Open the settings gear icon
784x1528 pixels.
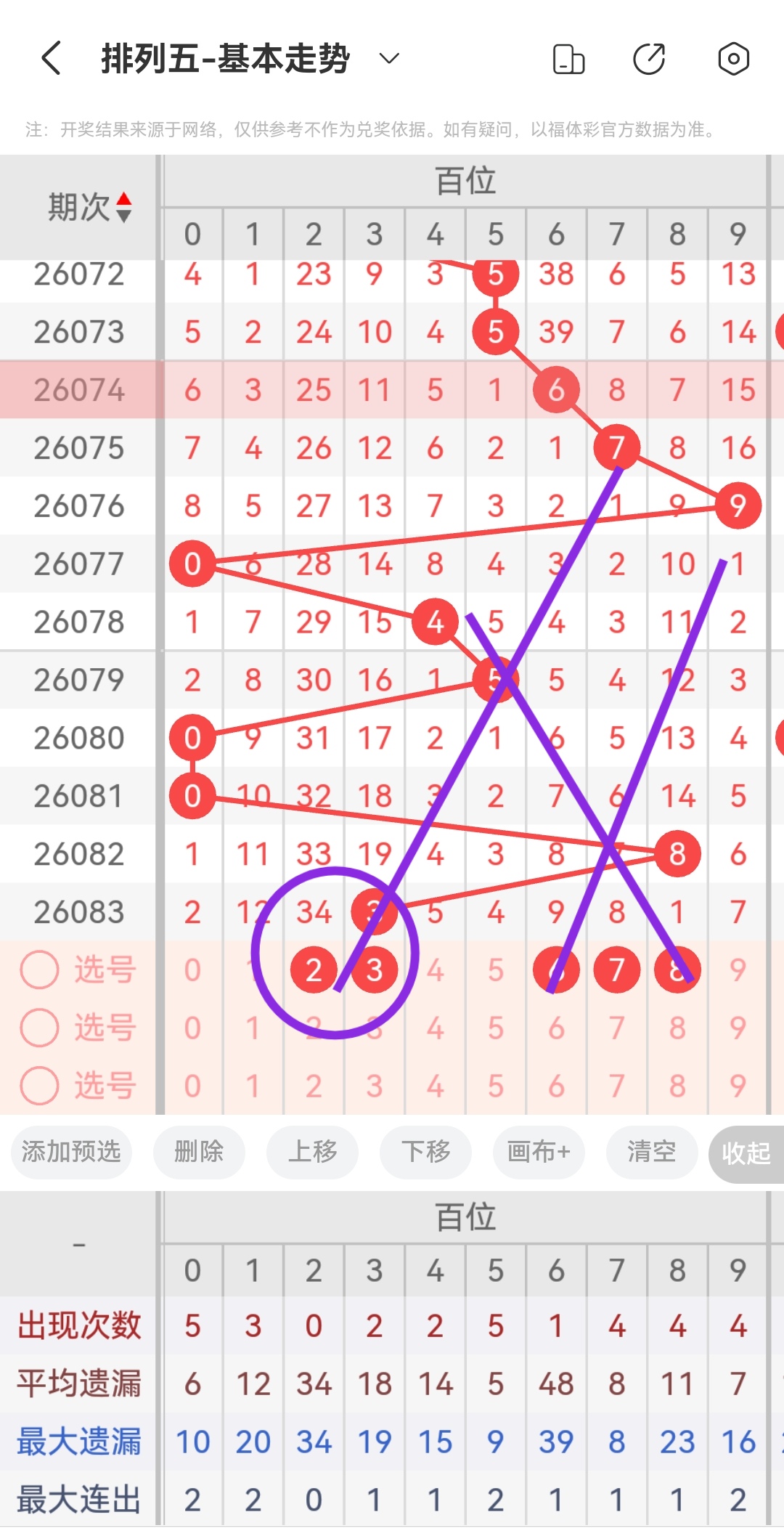[732, 59]
